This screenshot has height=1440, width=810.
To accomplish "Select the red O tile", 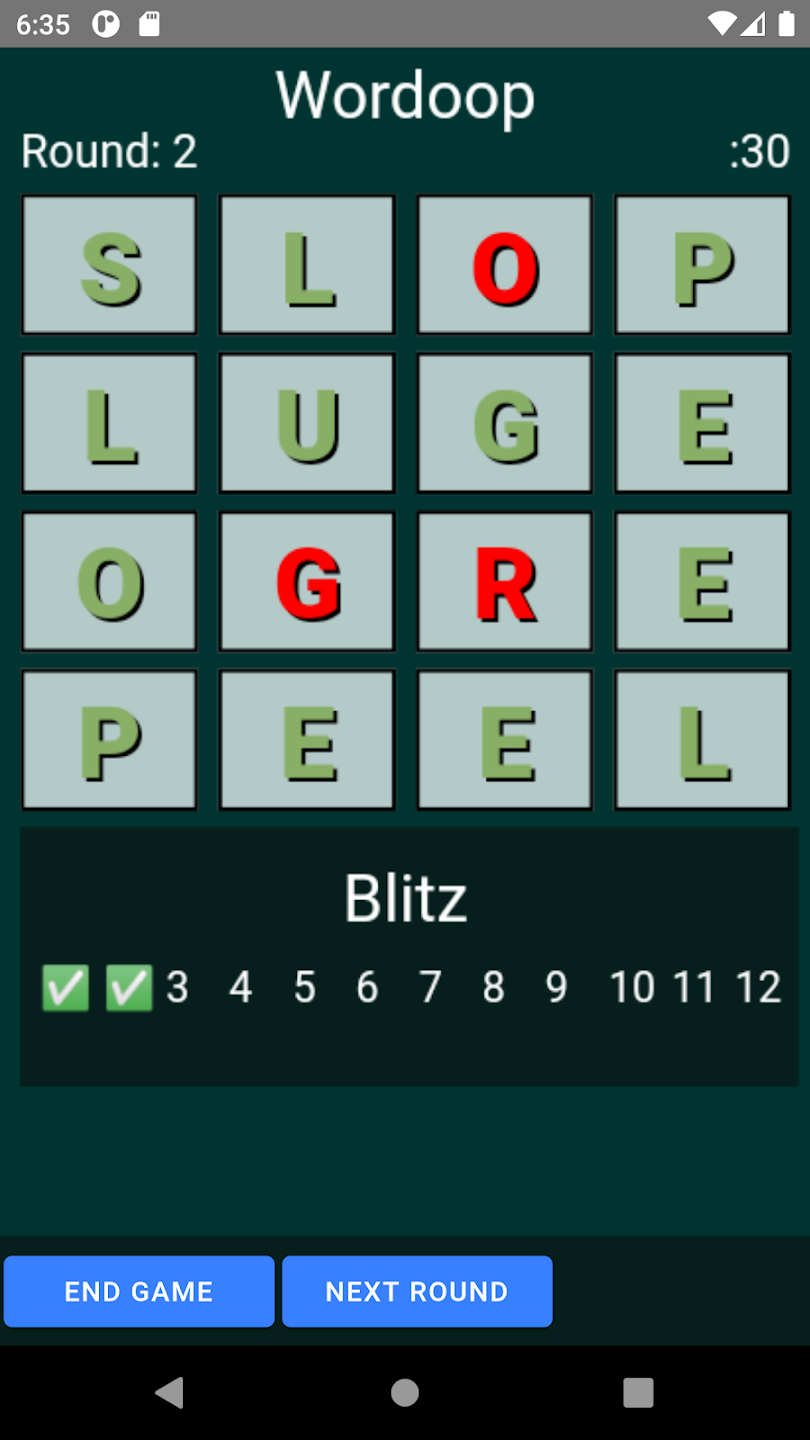I will 505,265.
